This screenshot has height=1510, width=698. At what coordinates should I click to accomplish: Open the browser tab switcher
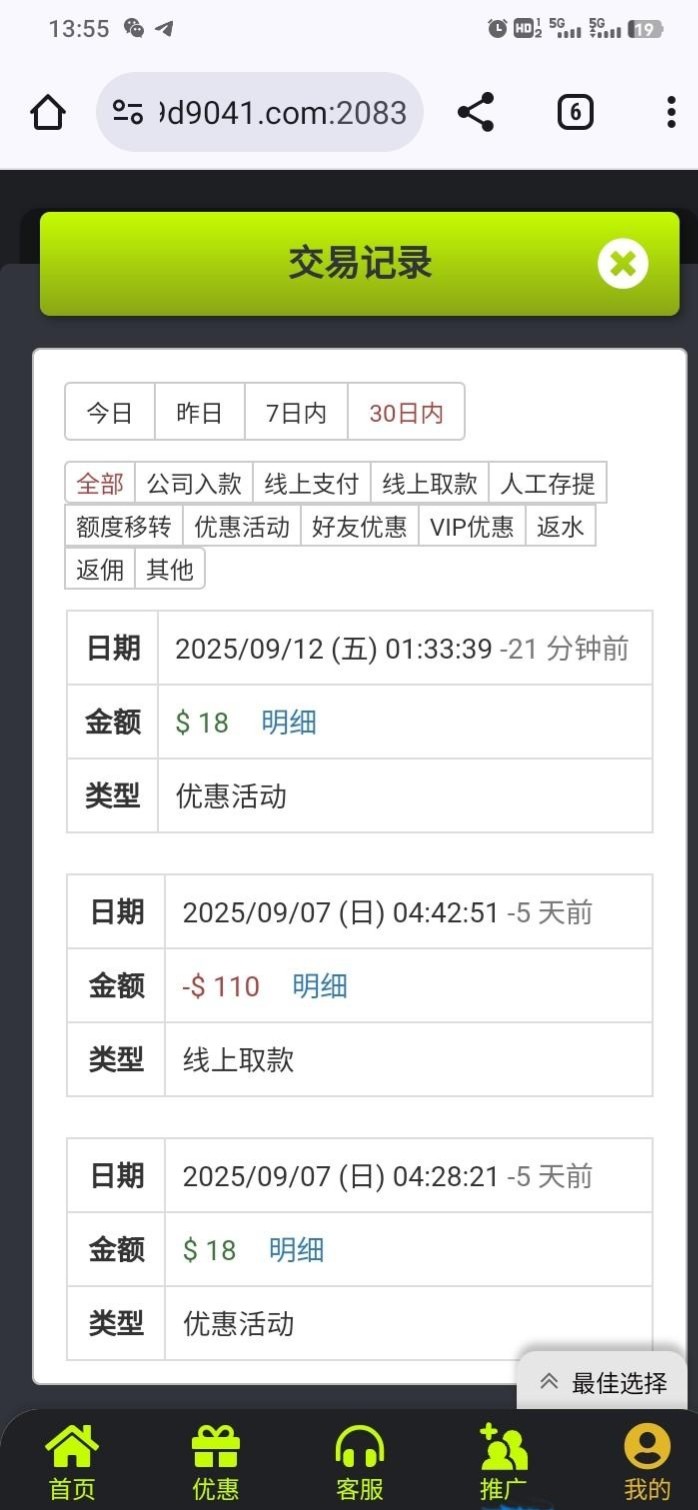point(575,113)
